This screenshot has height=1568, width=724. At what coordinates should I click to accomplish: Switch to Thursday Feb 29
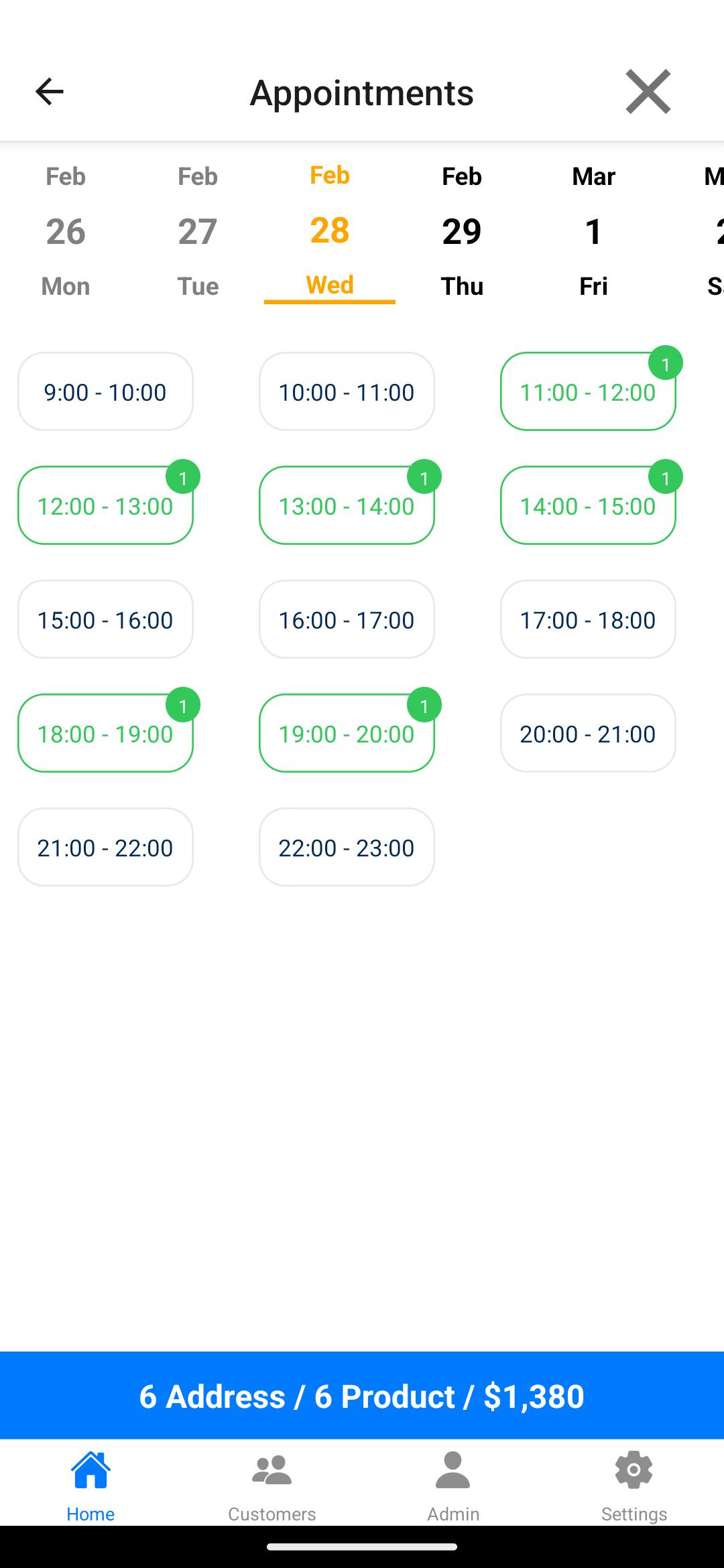pos(462,231)
